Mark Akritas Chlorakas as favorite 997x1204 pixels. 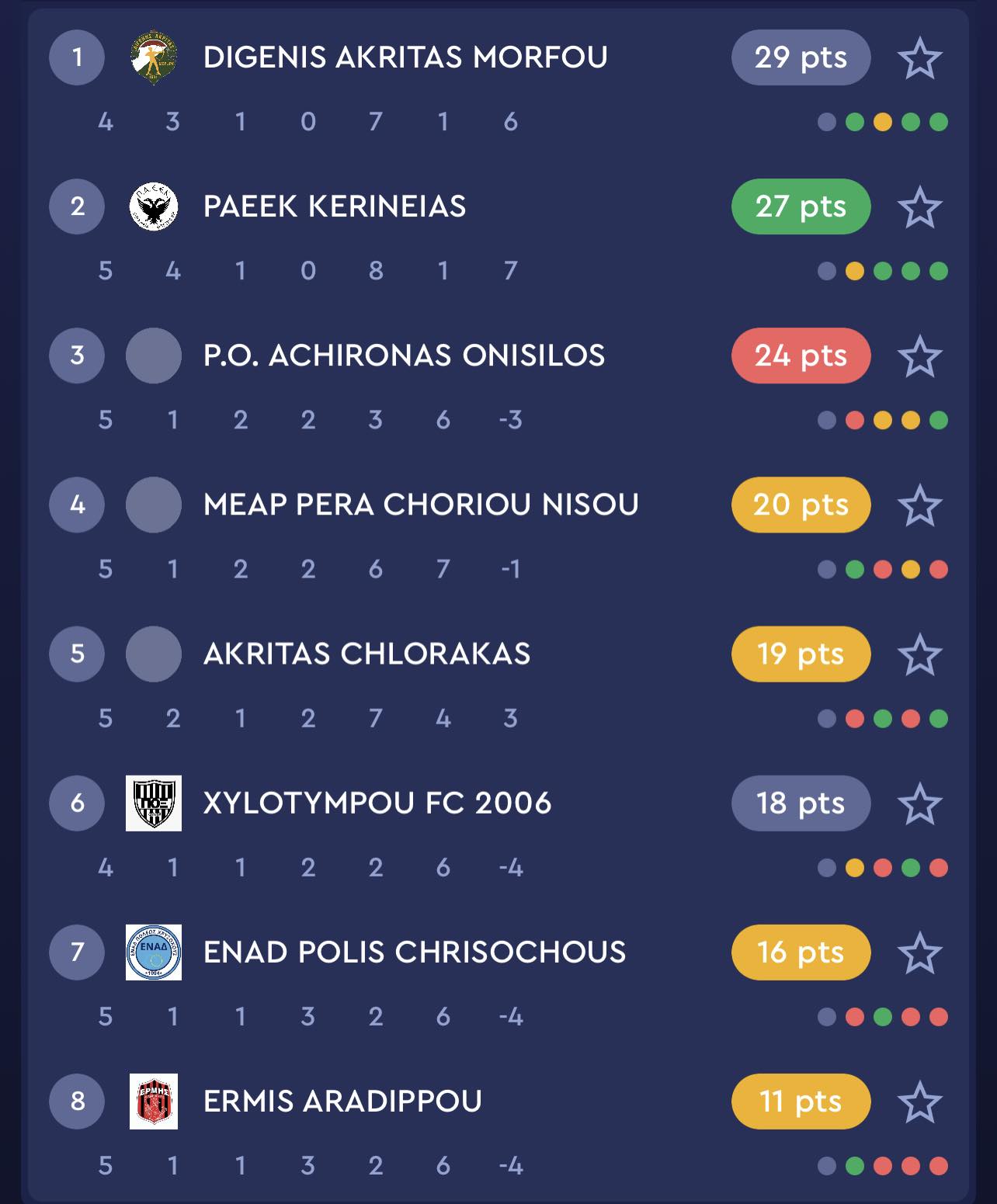[920, 654]
